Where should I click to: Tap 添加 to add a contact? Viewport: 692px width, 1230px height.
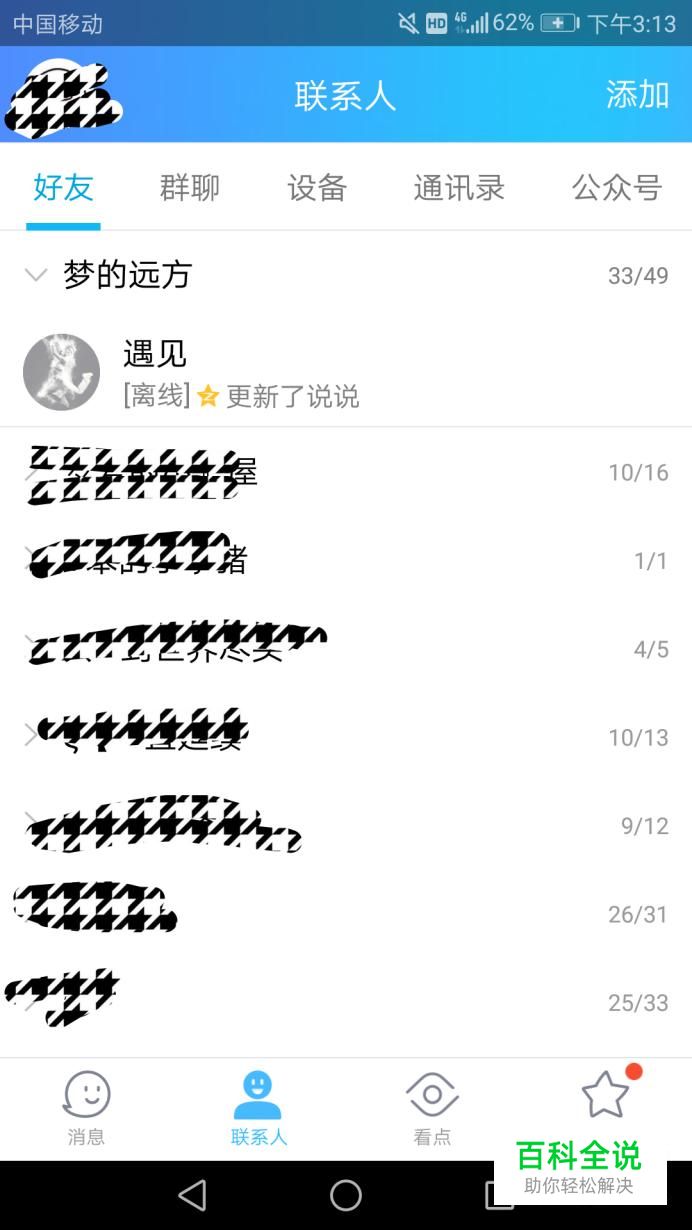tap(637, 94)
